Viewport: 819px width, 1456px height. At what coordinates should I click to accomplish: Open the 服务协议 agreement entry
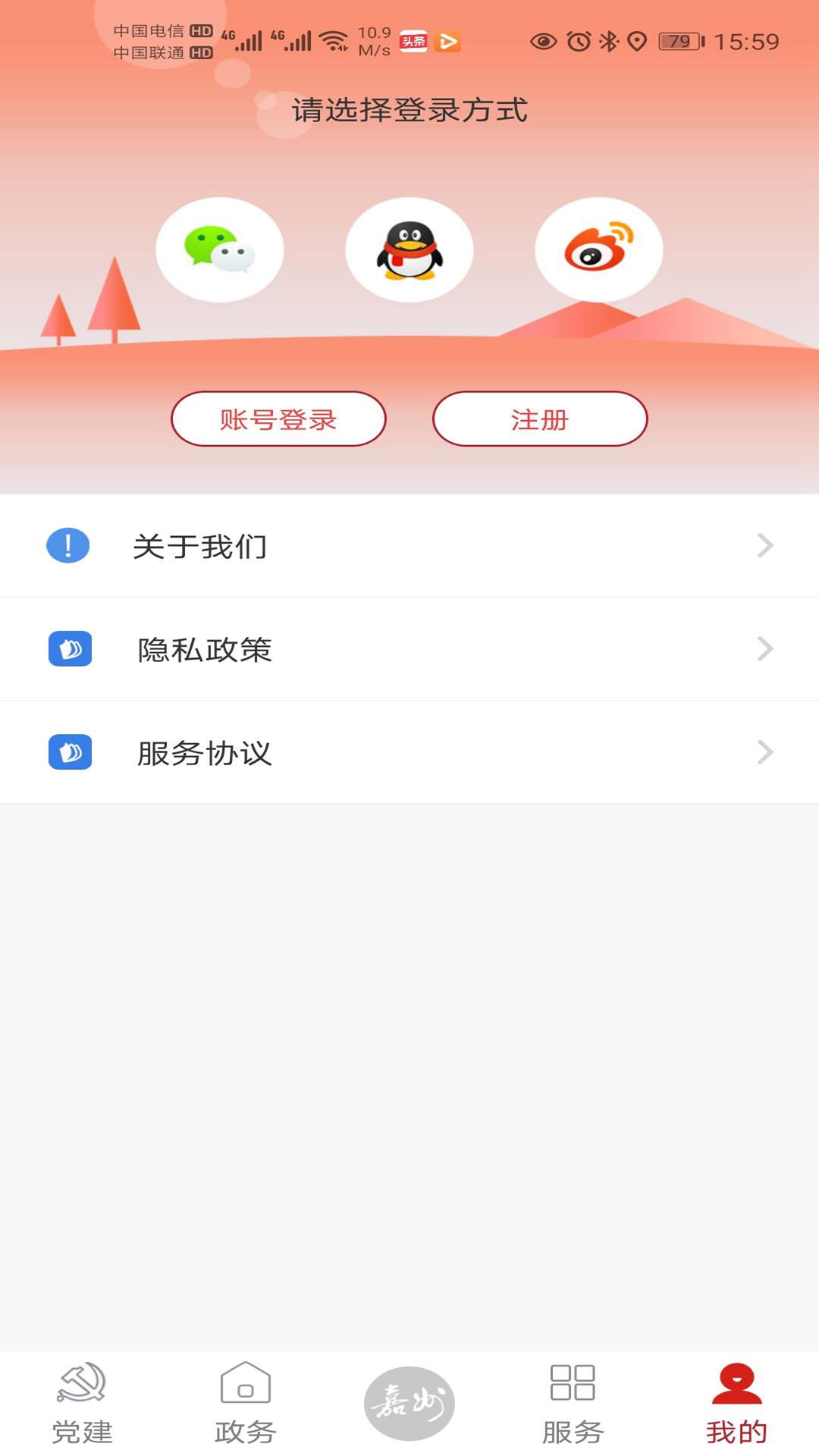coord(205,752)
